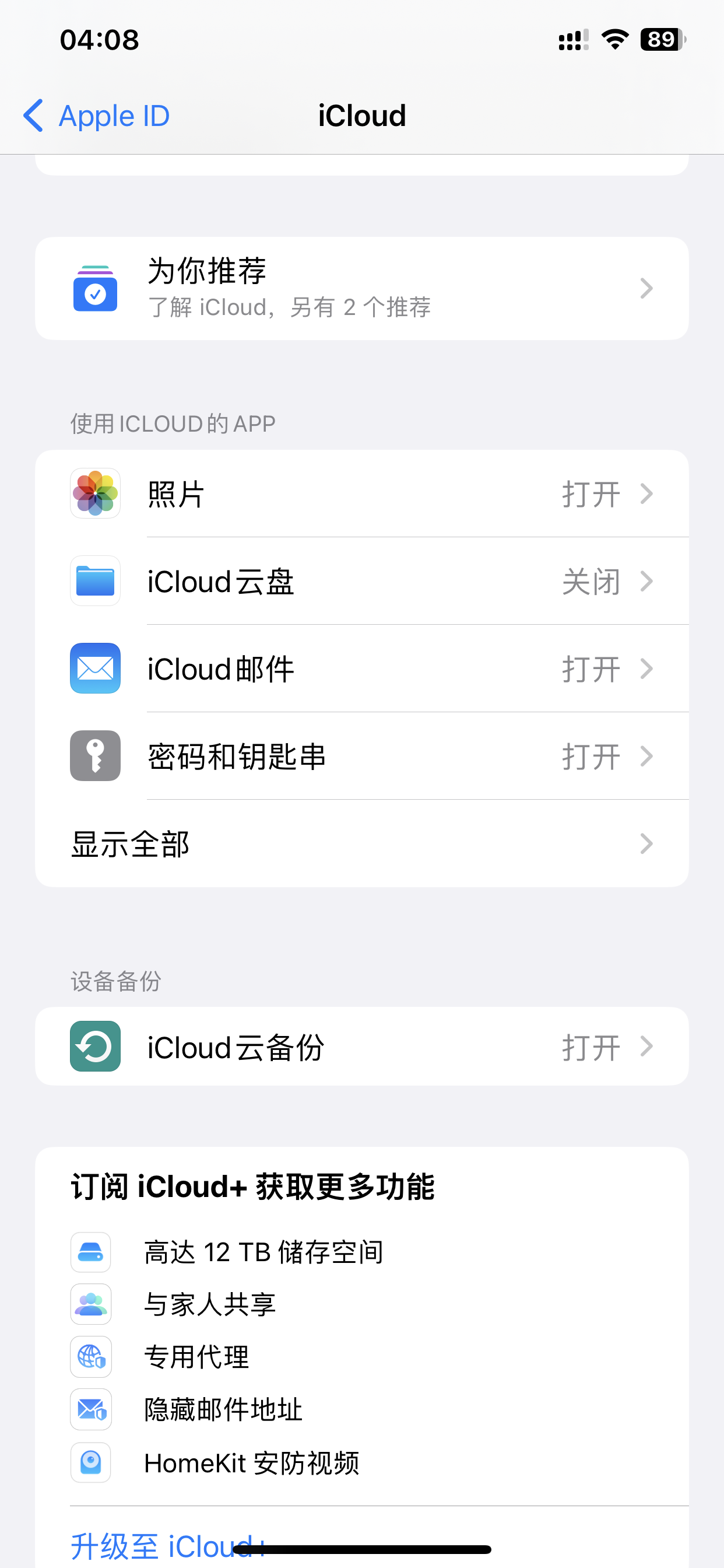Open iCloud云备份 backup settings
Screen dimensions: 724x1568
tap(361, 1046)
